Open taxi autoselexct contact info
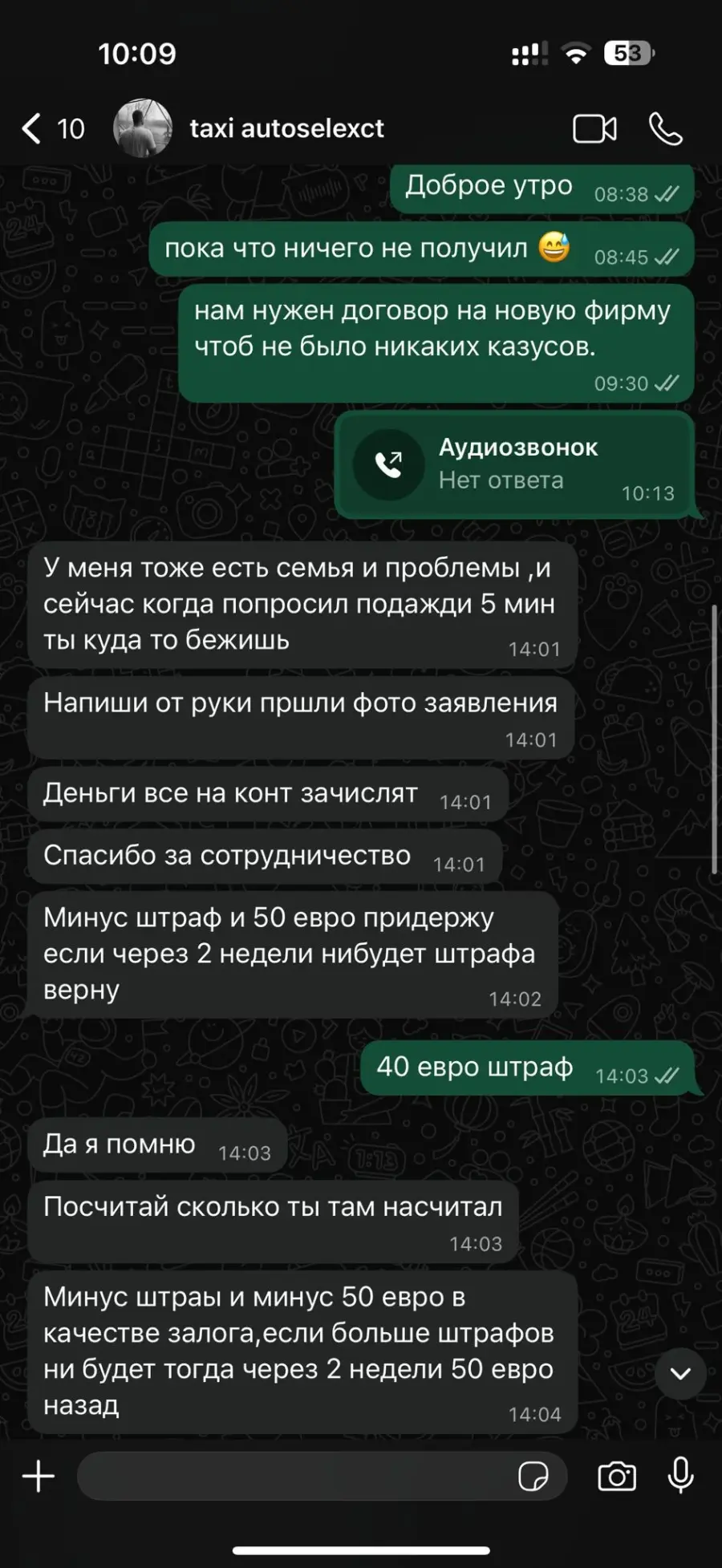722x1568 pixels. (x=286, y=128)
